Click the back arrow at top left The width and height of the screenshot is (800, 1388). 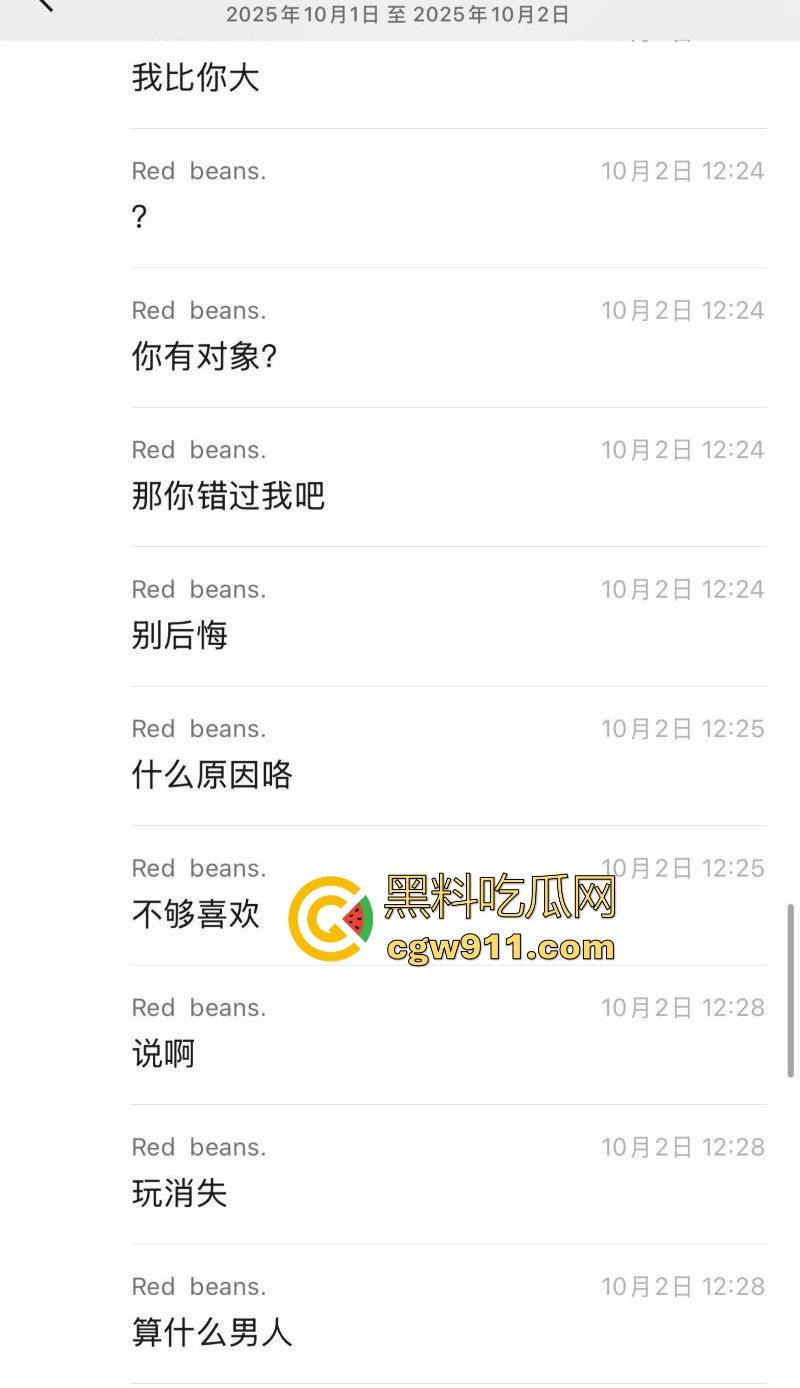40,8
